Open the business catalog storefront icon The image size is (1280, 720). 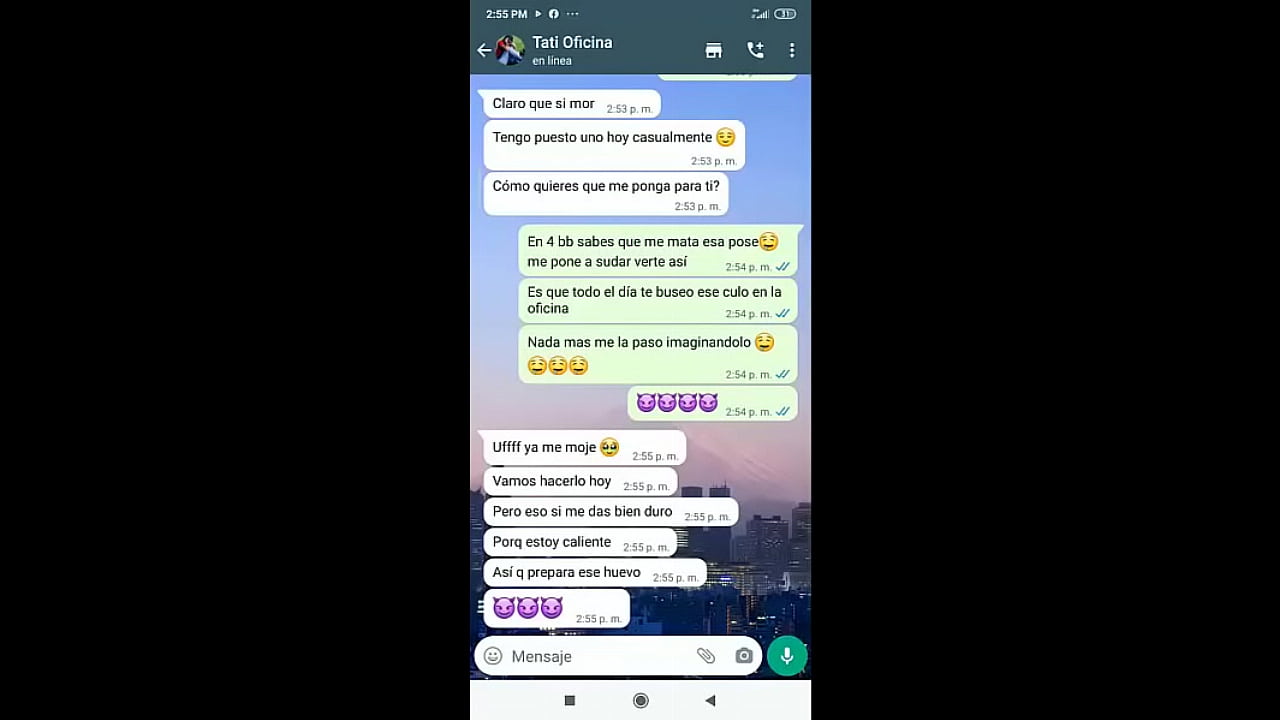click(x=713, y=50)
